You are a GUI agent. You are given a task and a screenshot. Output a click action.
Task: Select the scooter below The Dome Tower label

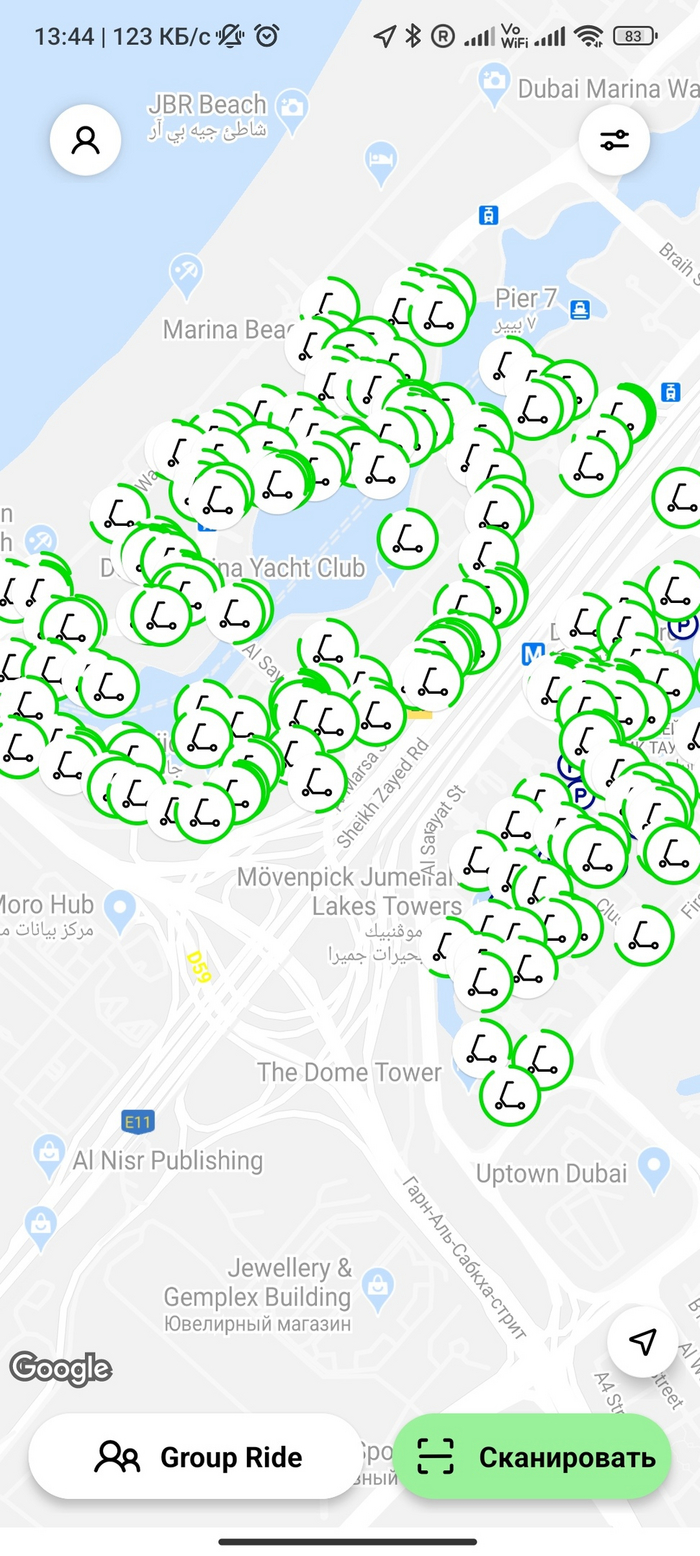click(x=509, y=1094)
